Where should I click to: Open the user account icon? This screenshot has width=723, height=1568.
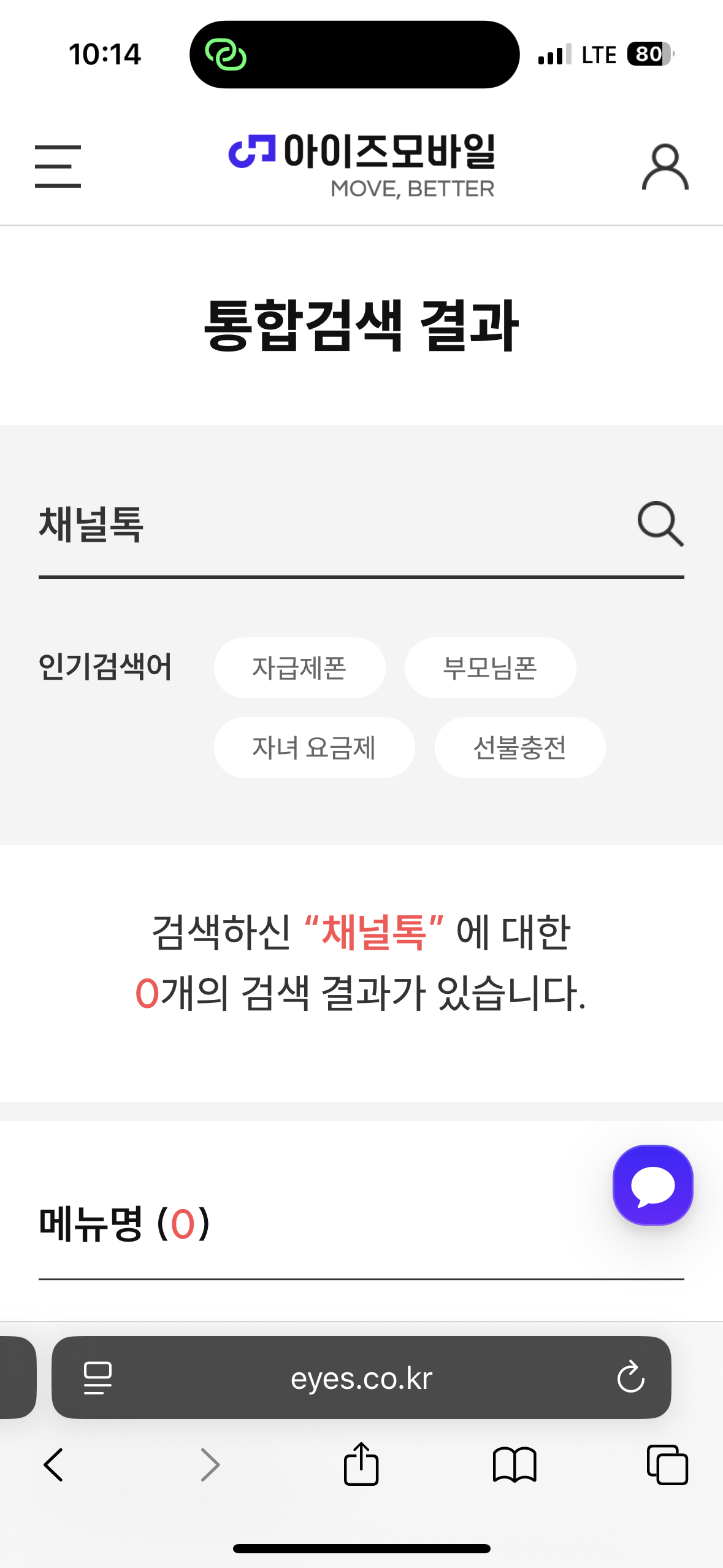(665, 167)
